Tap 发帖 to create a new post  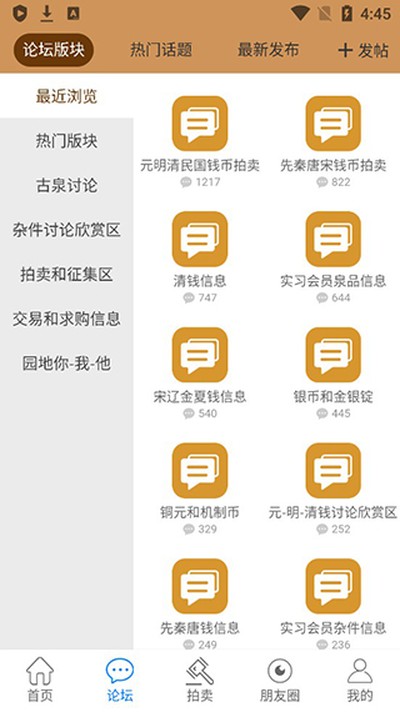coord(363,50)
